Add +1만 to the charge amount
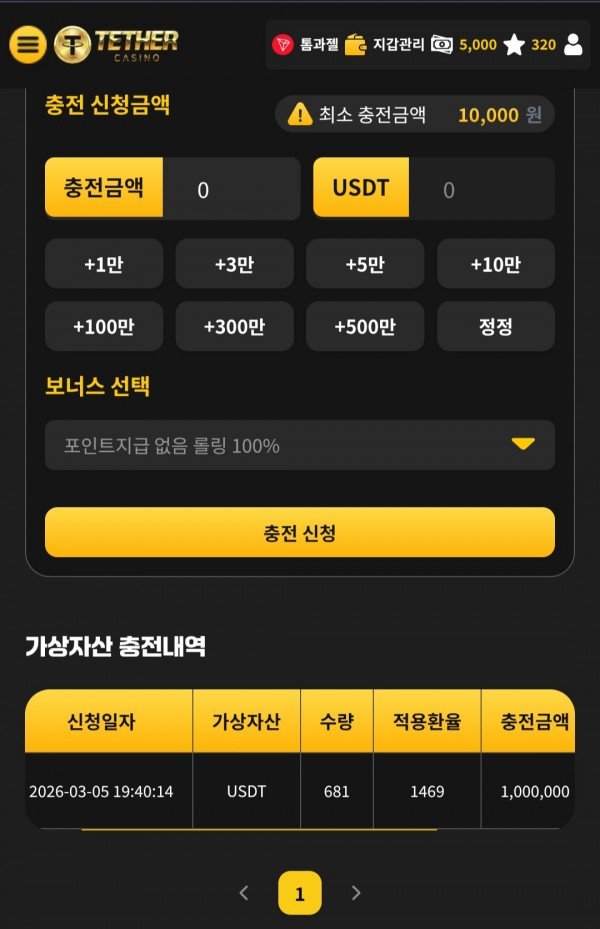The image size is (600, 929). tap(104, 264)
